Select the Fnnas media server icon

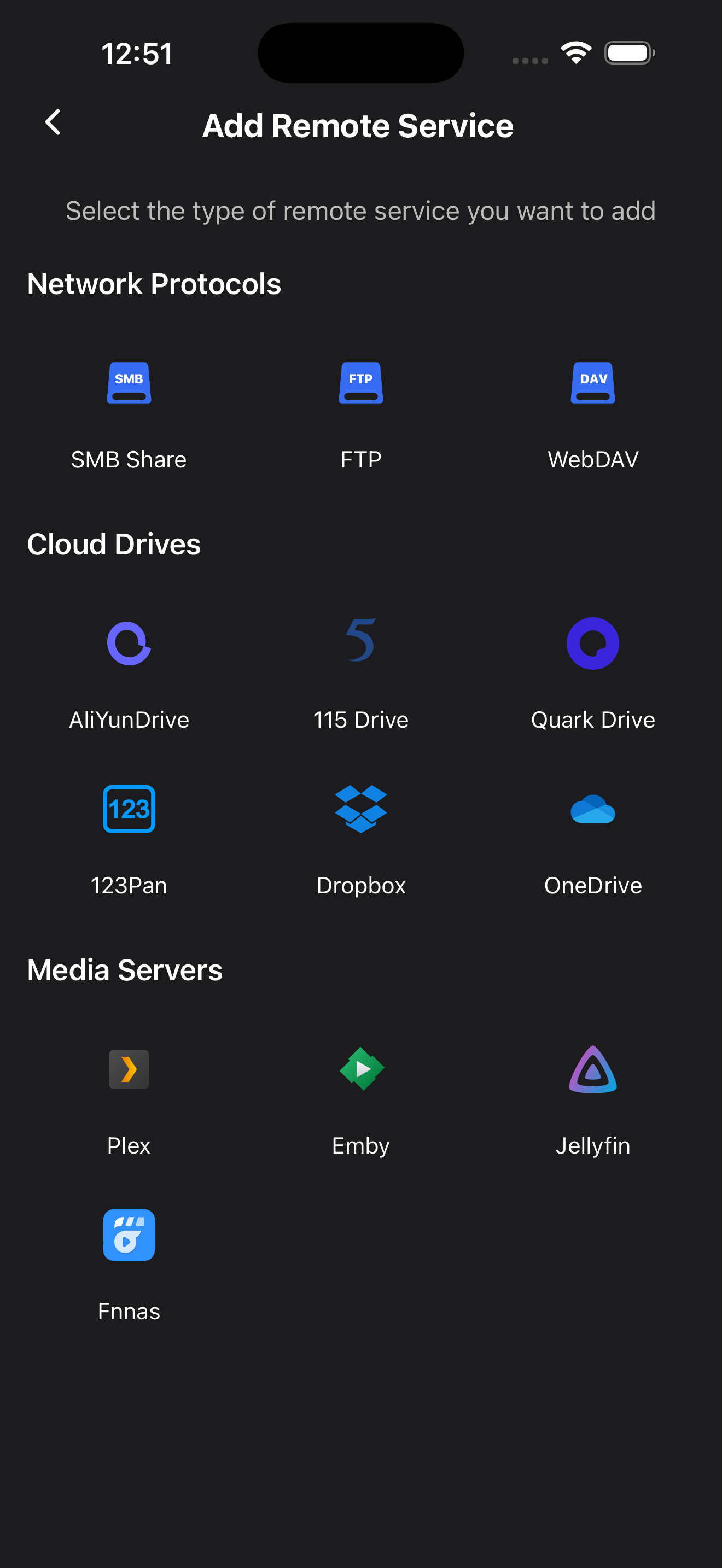point(129,1235)
